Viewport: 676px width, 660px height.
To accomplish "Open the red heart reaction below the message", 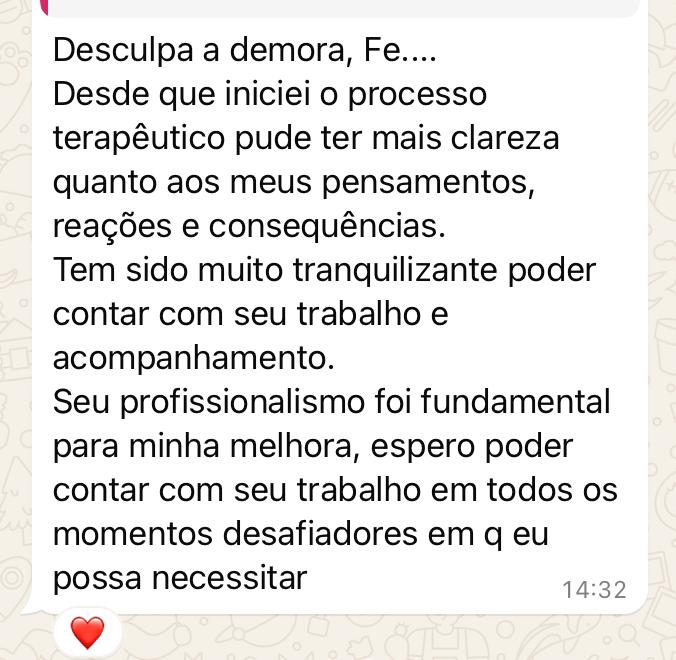I will 87,632.
